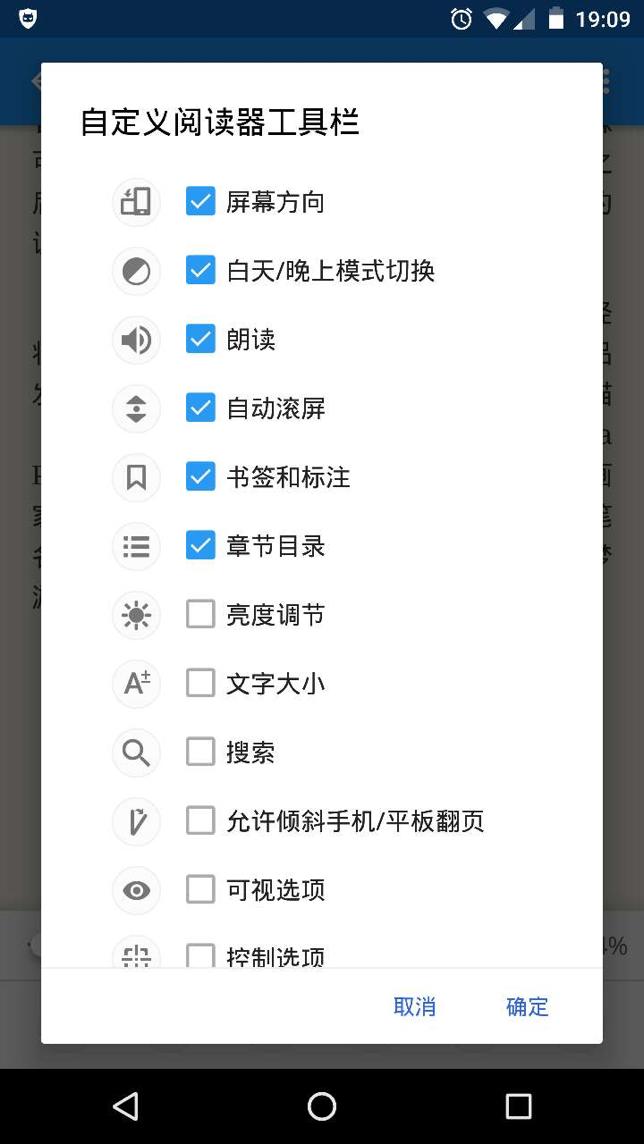Enable the 亮度调节 checkbox
Image resolution: width=644 pixels, height=1144 pixels.
click(200, 614)
